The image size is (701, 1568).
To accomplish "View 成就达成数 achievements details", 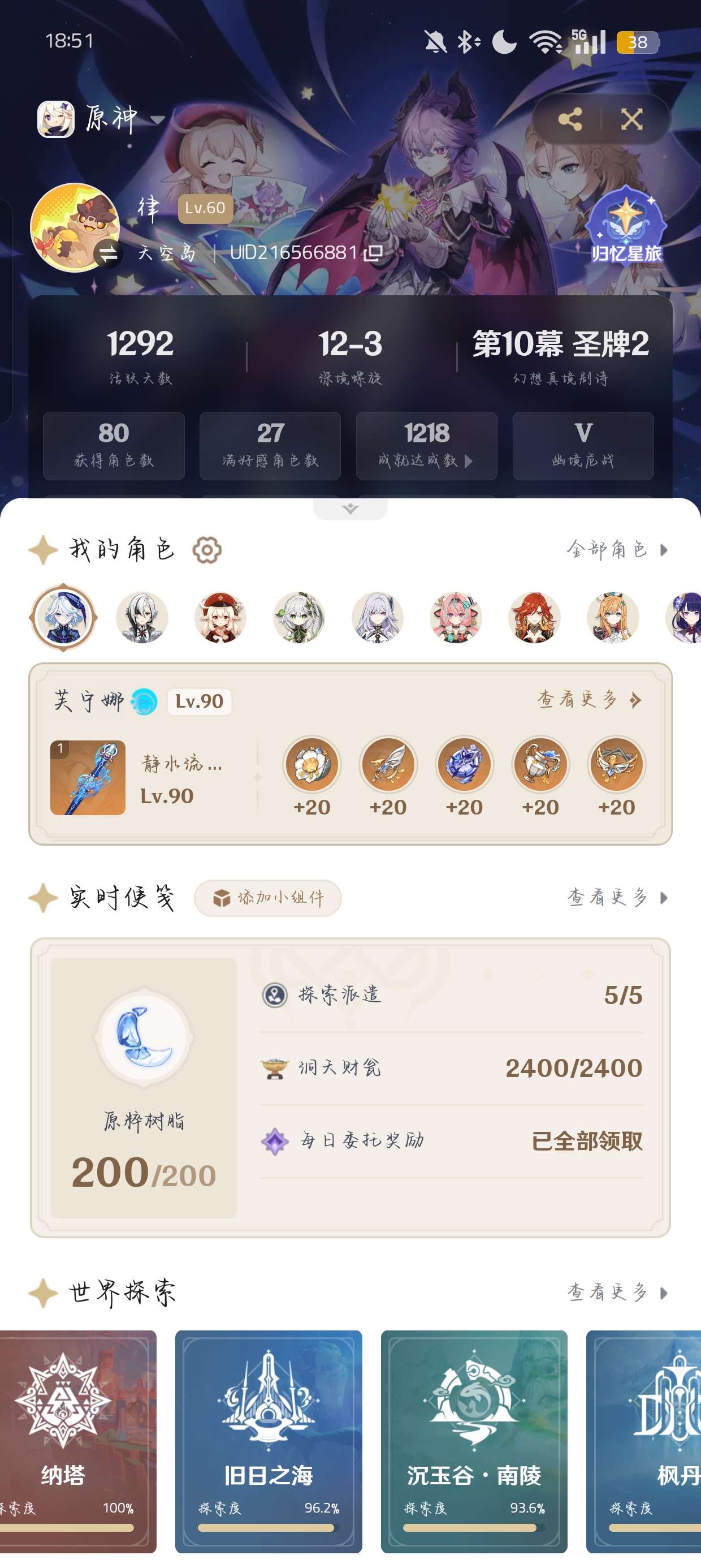I will pyautogui.click(x=426, y=446).
